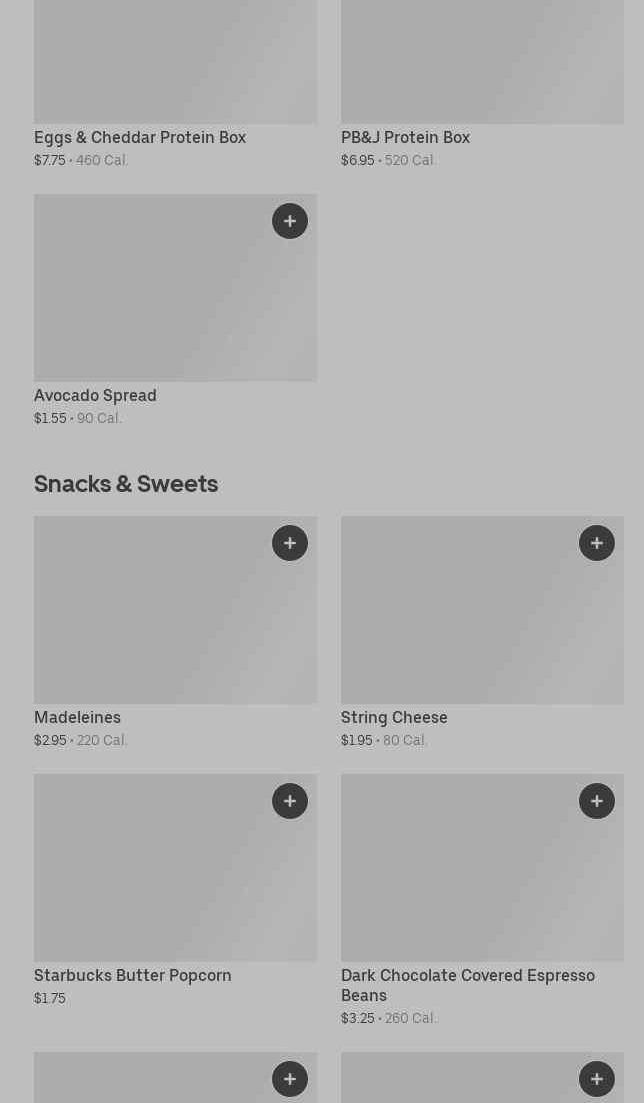Add Dark Chocolate Covered Espresso Beans
Screen dimensions: 644x1103
click(x=597, y=801)
